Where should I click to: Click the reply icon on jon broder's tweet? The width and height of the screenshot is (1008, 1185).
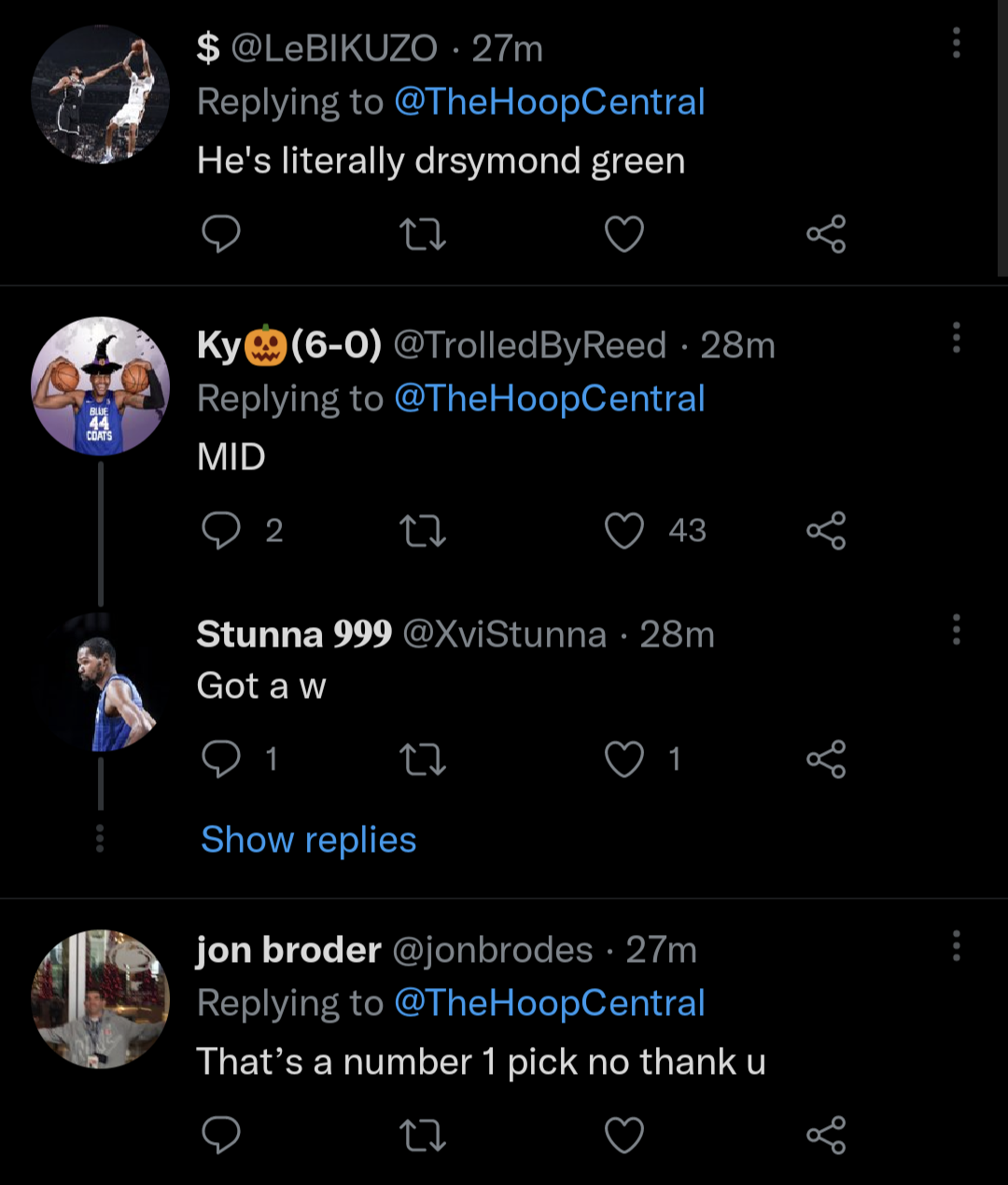[x=221, y=1136]
